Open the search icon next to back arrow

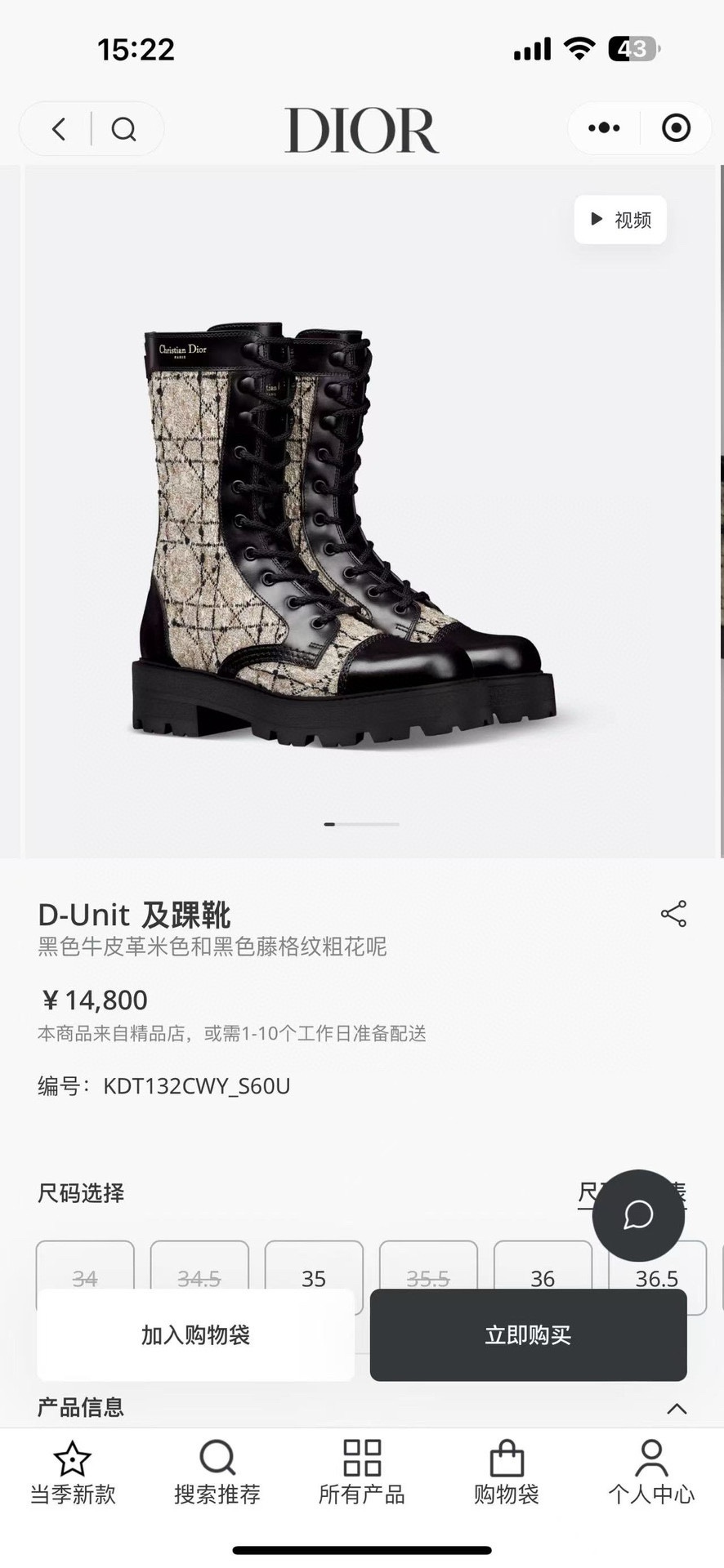pos(124,129)
